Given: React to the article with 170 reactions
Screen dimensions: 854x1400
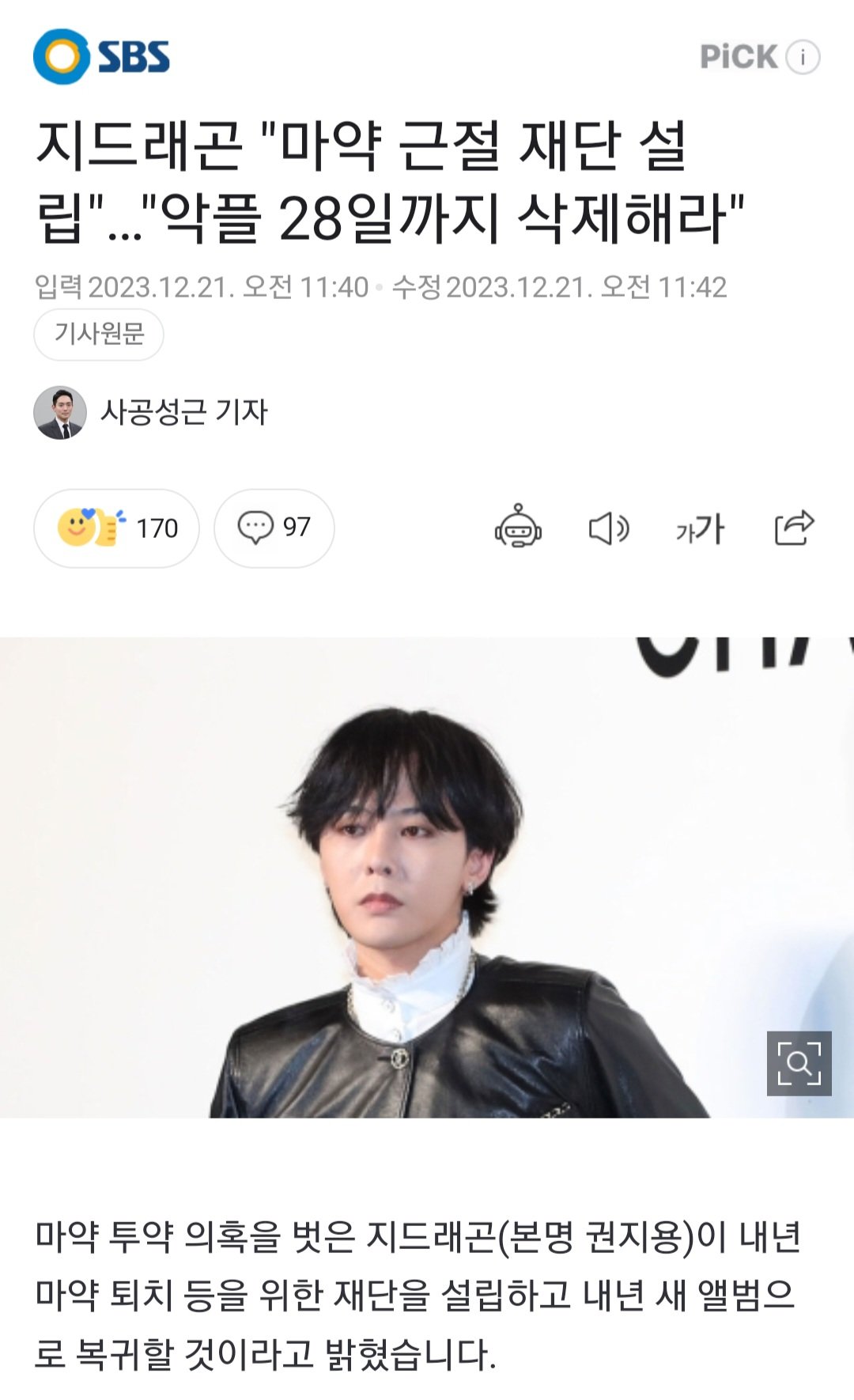Looking at the screenshot, I should tap(116, 528).
